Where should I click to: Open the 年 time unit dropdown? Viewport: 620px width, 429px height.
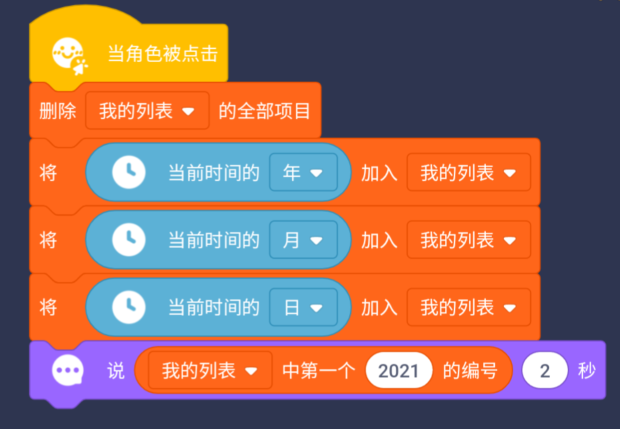[303, 172]
